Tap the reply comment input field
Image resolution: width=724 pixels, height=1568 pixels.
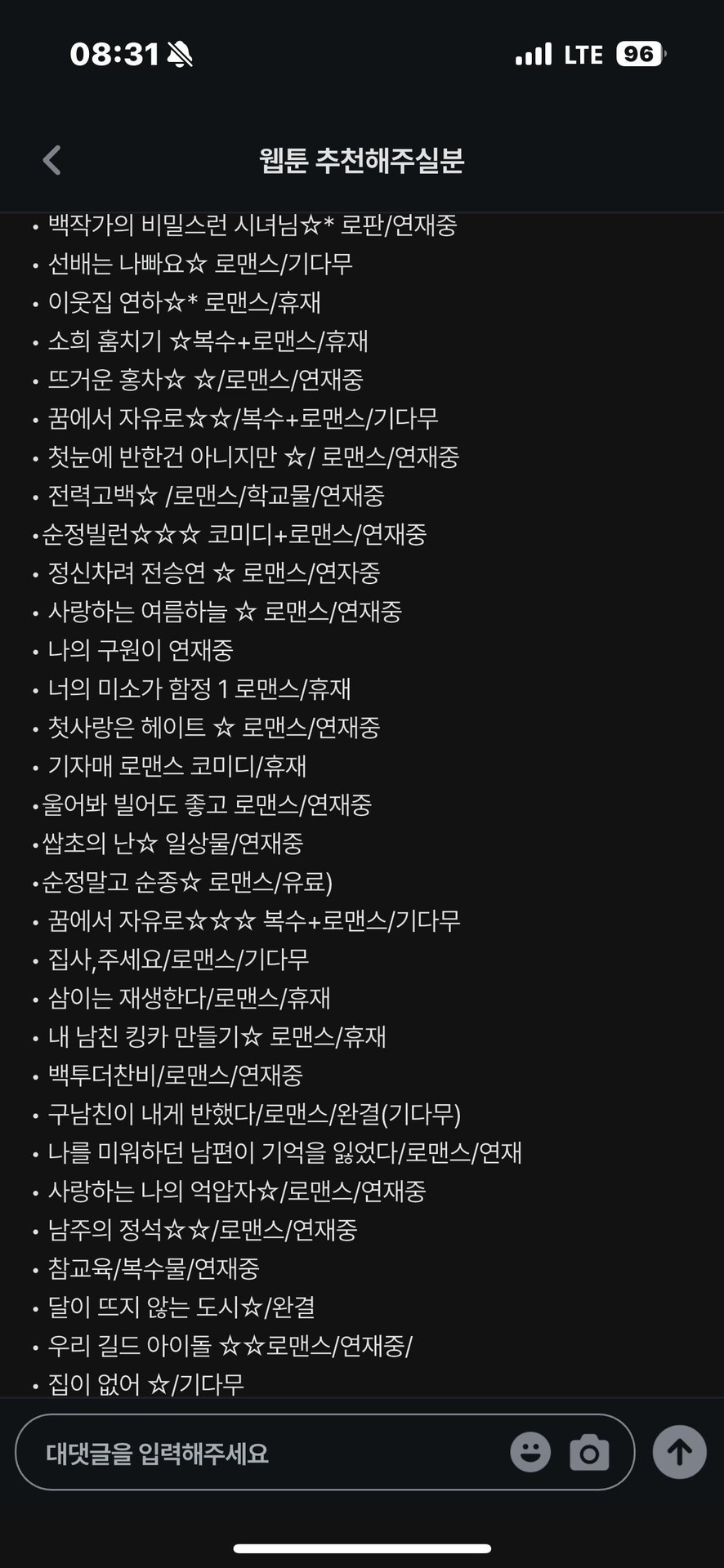[x=261, y=1453]
